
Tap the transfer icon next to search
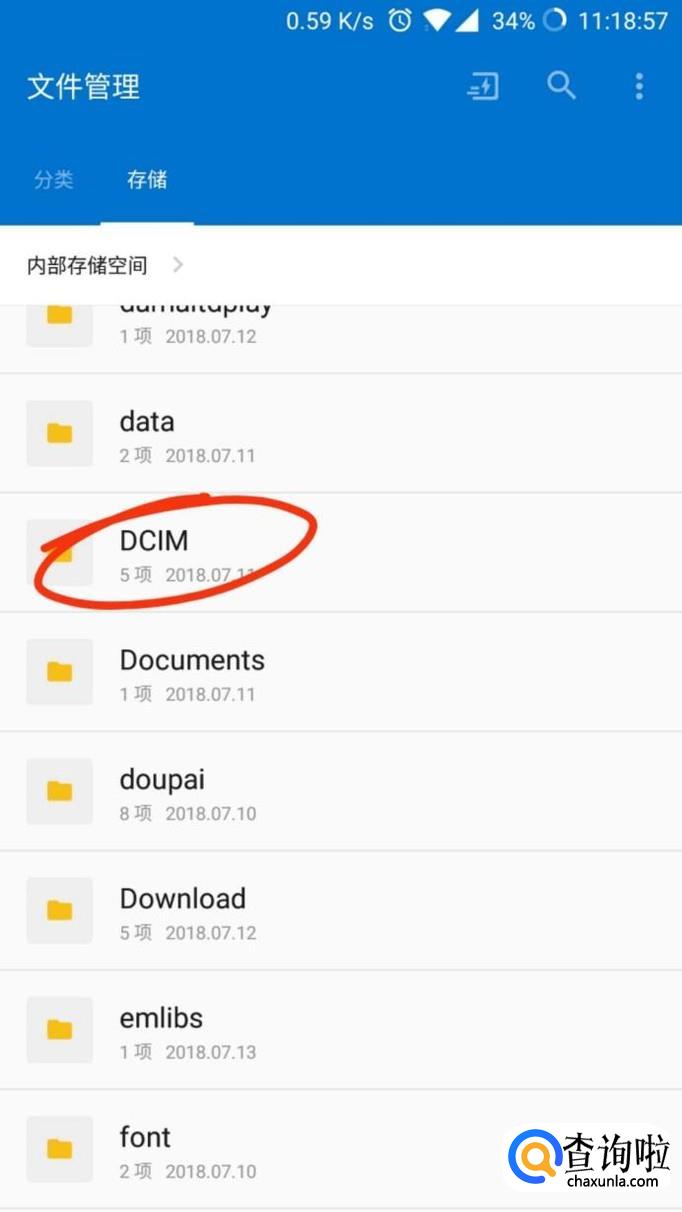click(483, 87)
